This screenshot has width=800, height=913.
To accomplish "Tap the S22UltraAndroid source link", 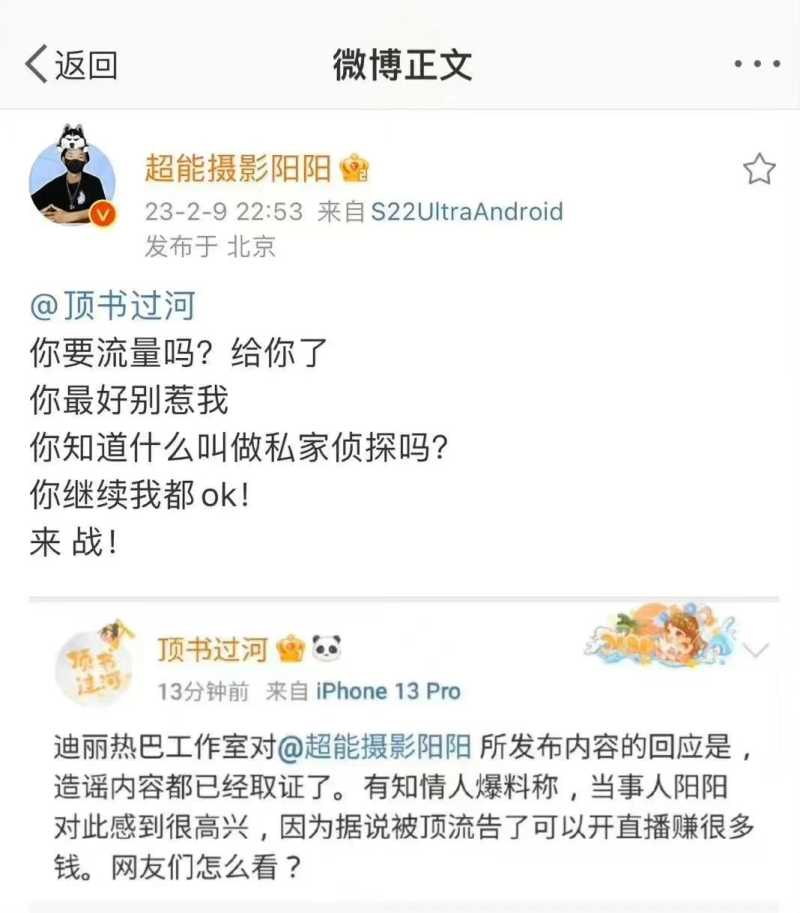I will tap(467, 212).
